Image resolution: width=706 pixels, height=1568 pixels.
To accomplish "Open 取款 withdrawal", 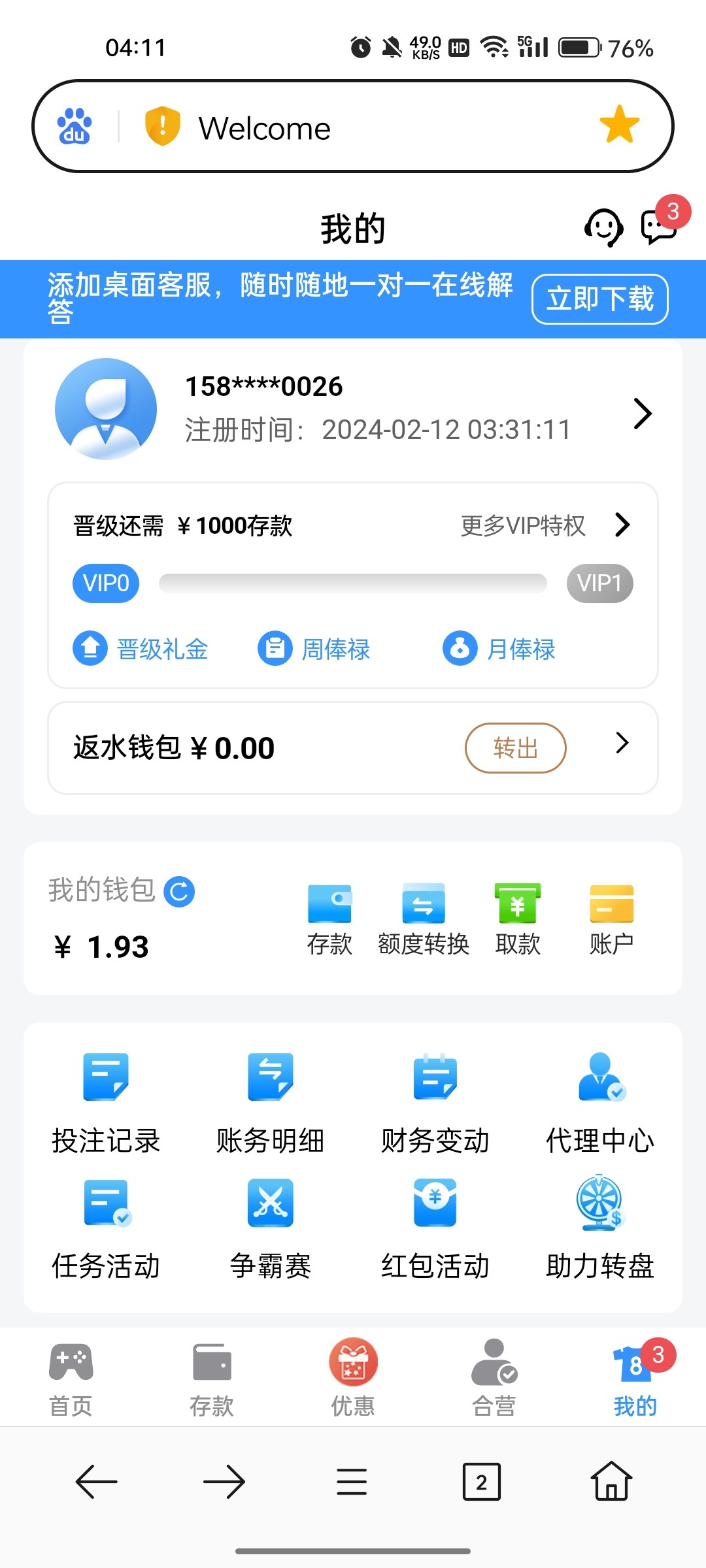I will 518,919.
